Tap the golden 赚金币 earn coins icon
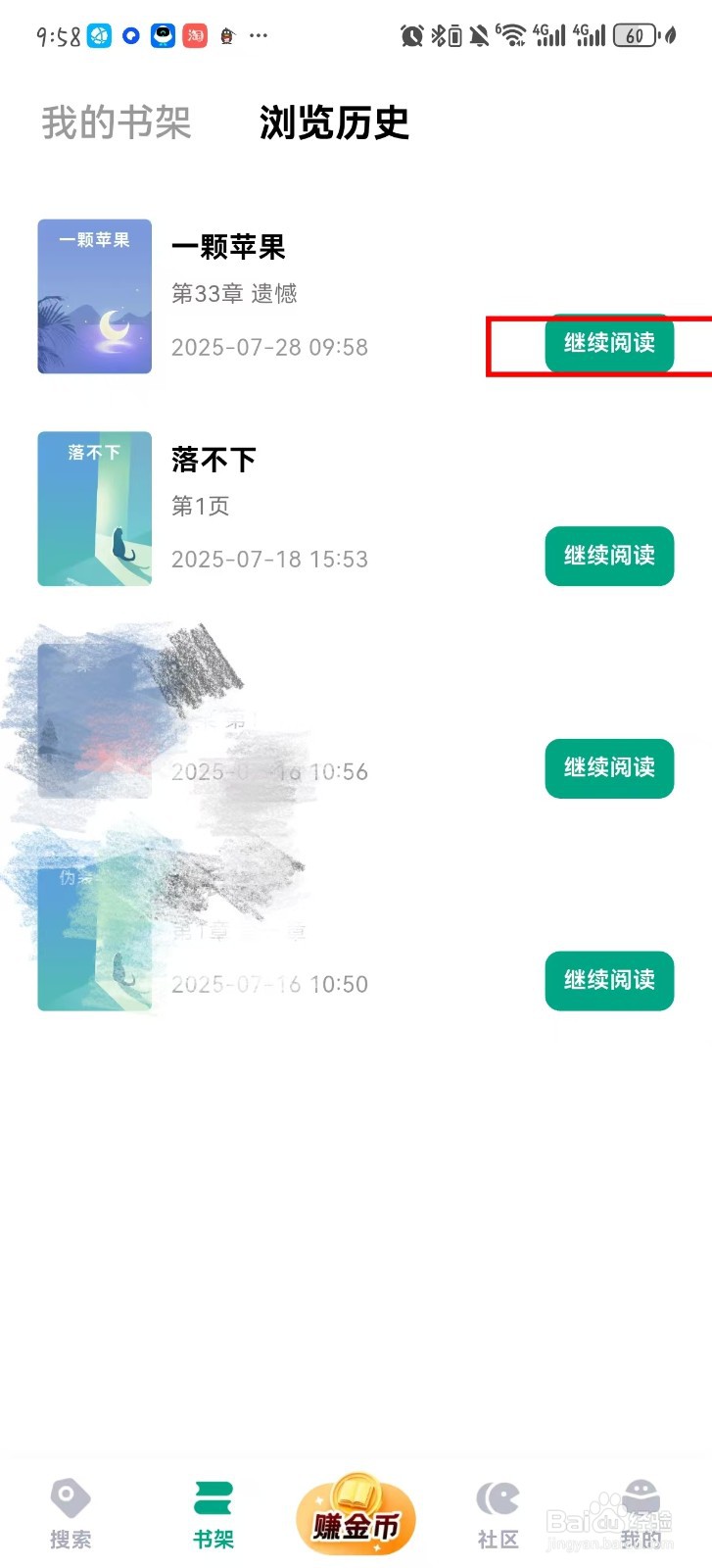 [x=356, y=1514]
